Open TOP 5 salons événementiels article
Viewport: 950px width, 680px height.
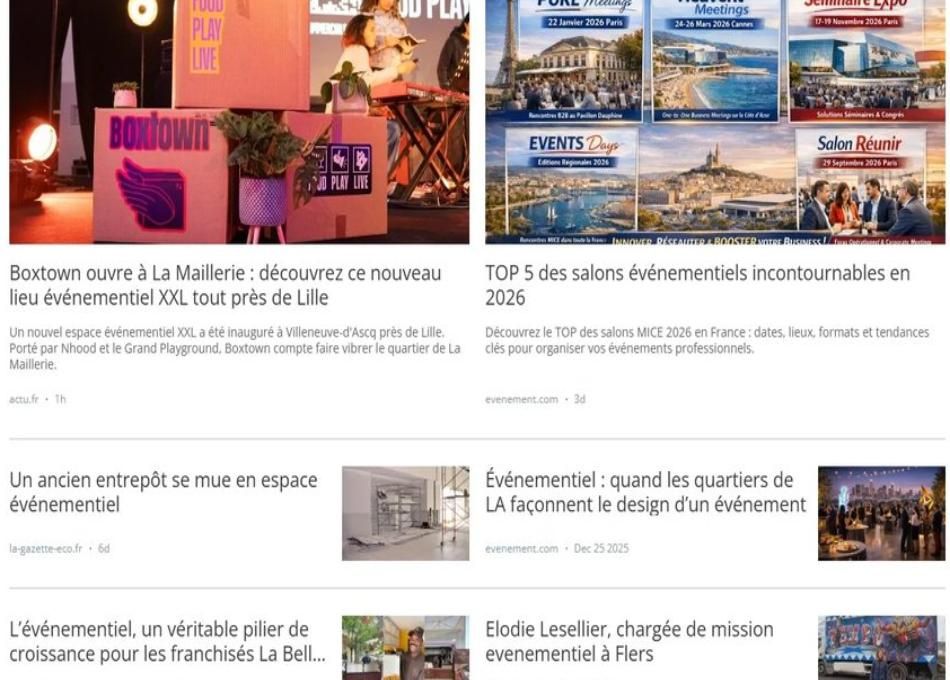point(697,285)
